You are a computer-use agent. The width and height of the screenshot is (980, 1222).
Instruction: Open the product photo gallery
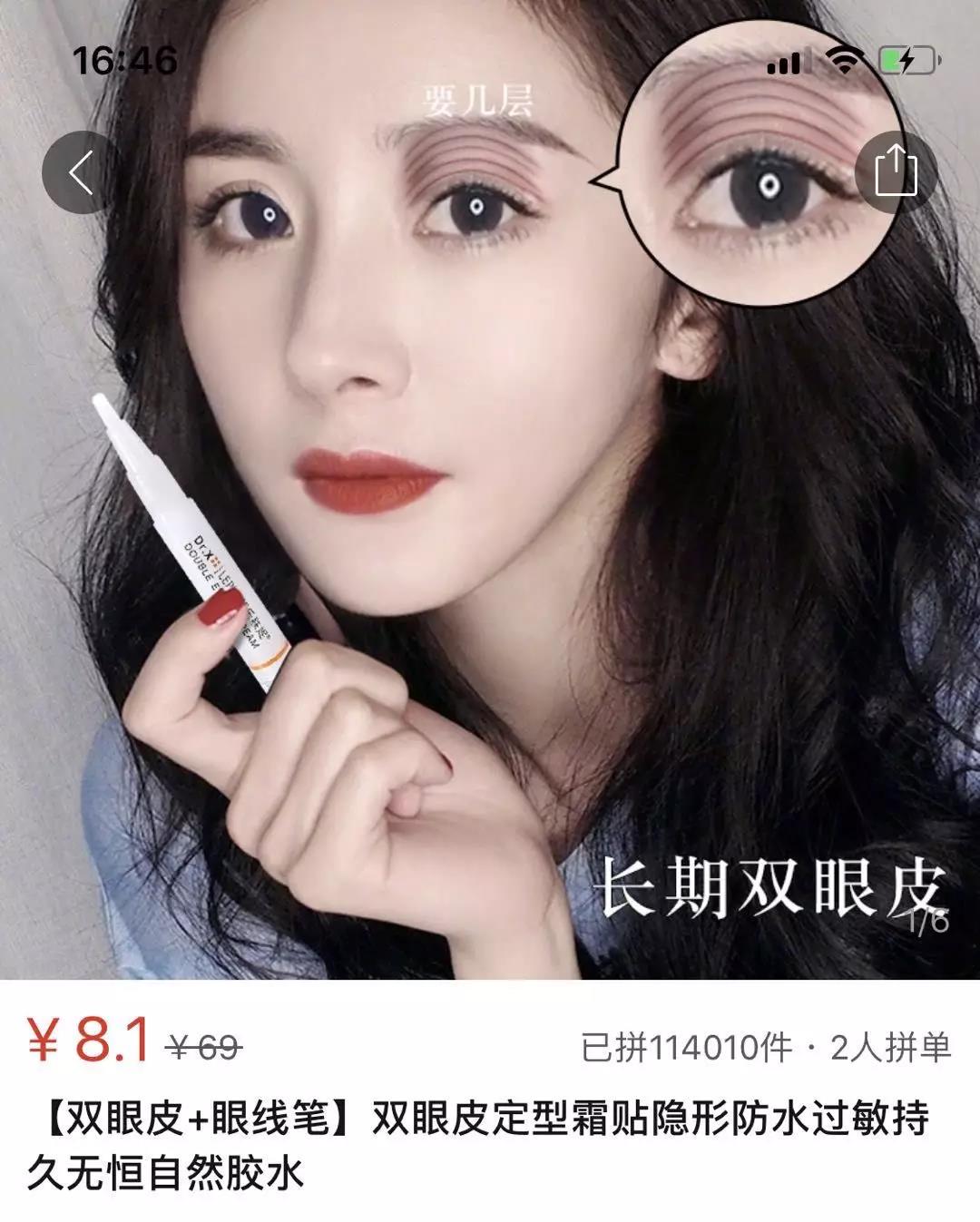coord(490,544)
